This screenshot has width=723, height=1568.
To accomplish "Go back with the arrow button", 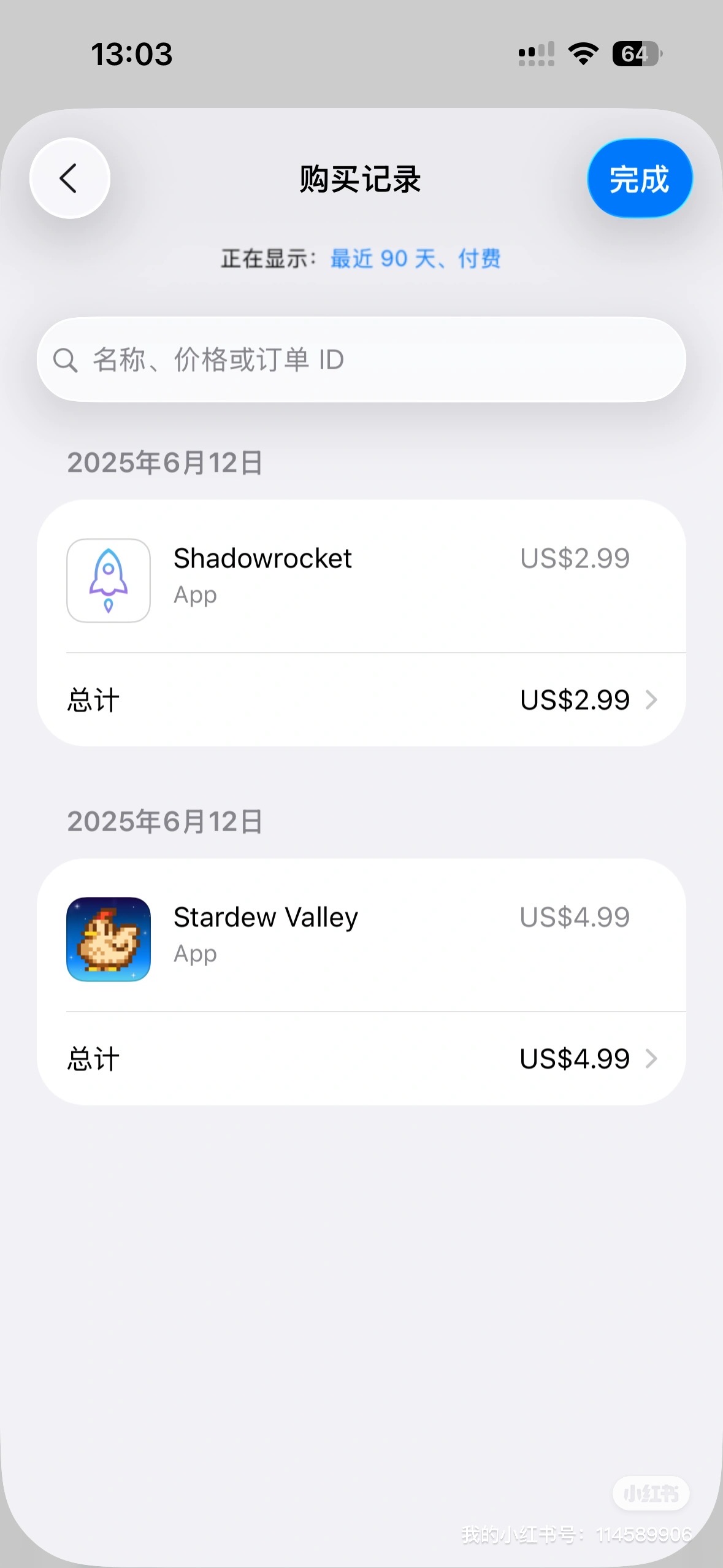I will click(69, 179).
